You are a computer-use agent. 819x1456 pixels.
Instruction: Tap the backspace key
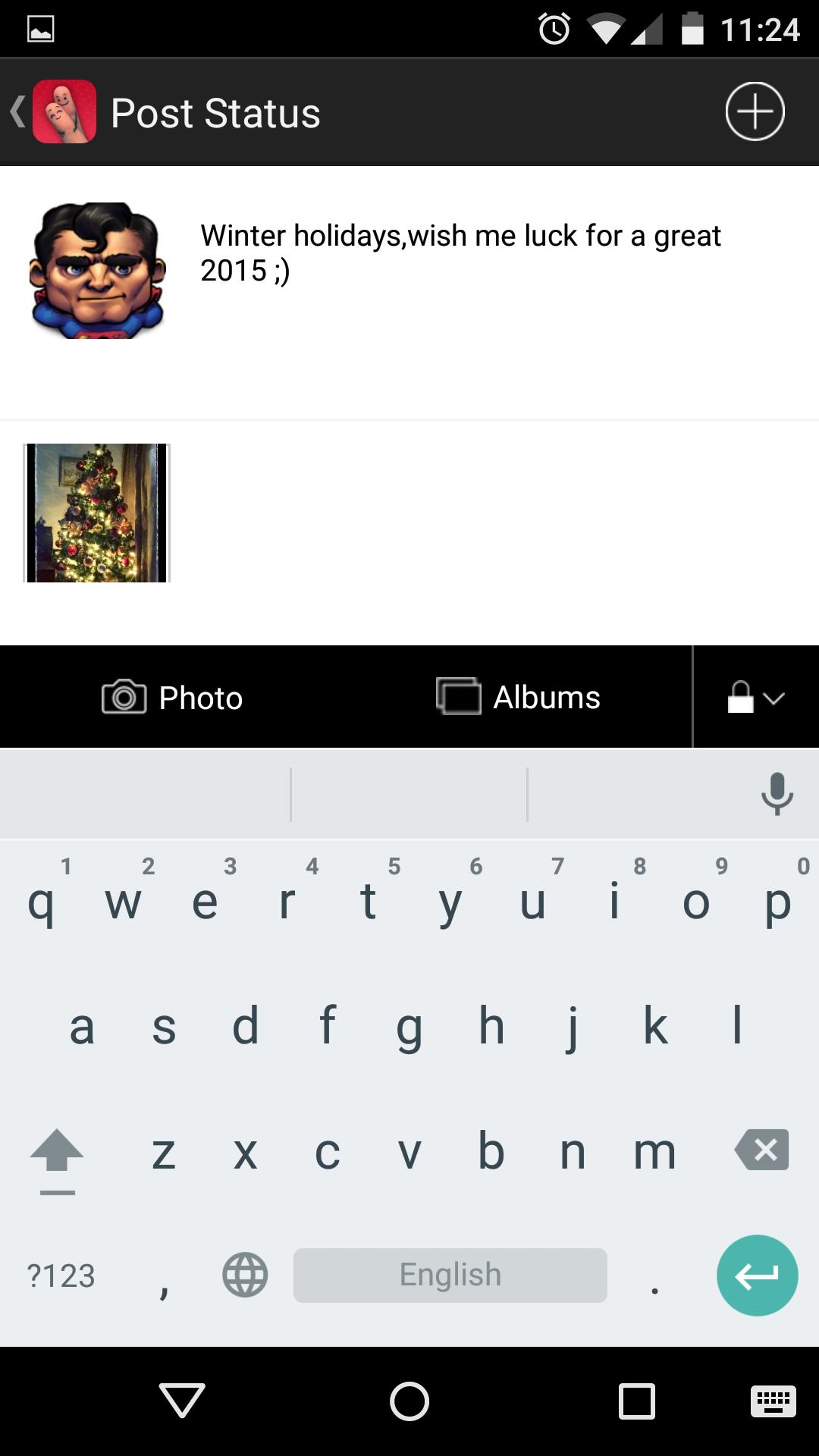coord(761,1150)
